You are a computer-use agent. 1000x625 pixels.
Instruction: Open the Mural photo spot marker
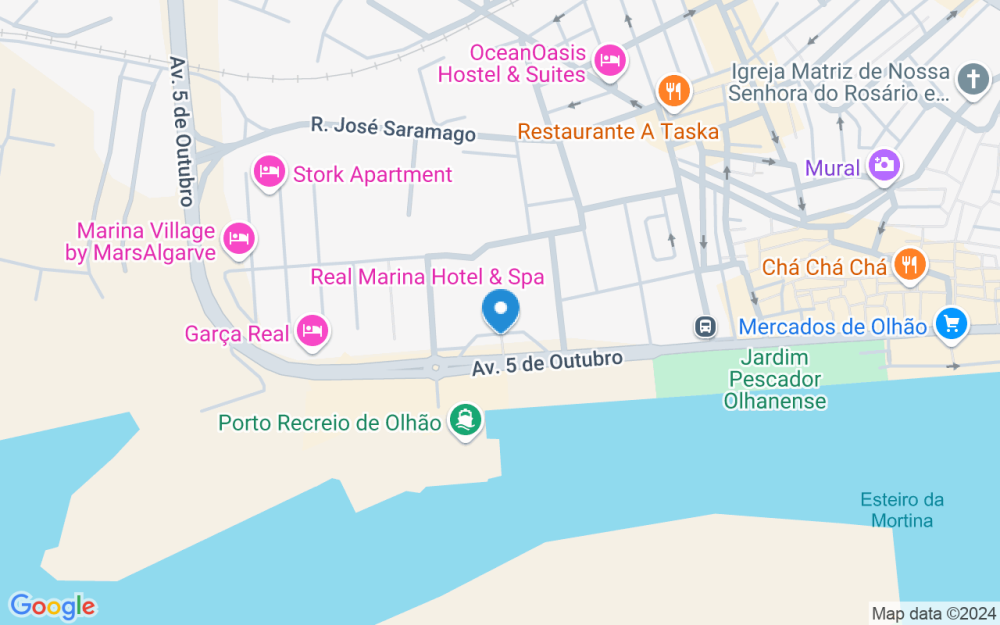(885, 166)
